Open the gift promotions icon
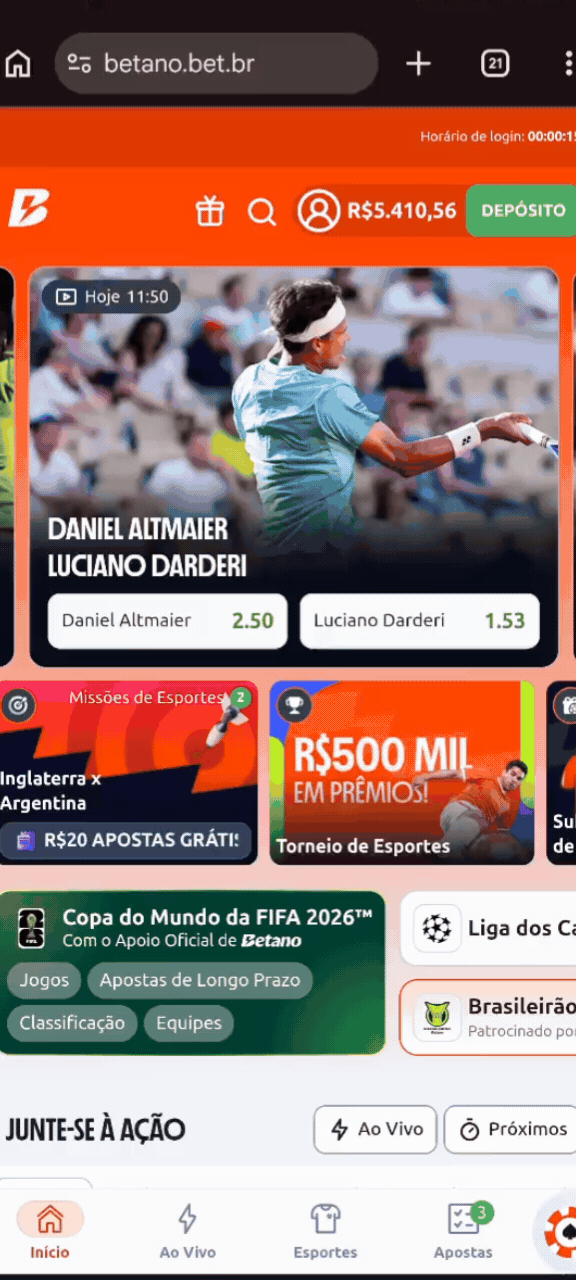 click(x=210, y=211)
